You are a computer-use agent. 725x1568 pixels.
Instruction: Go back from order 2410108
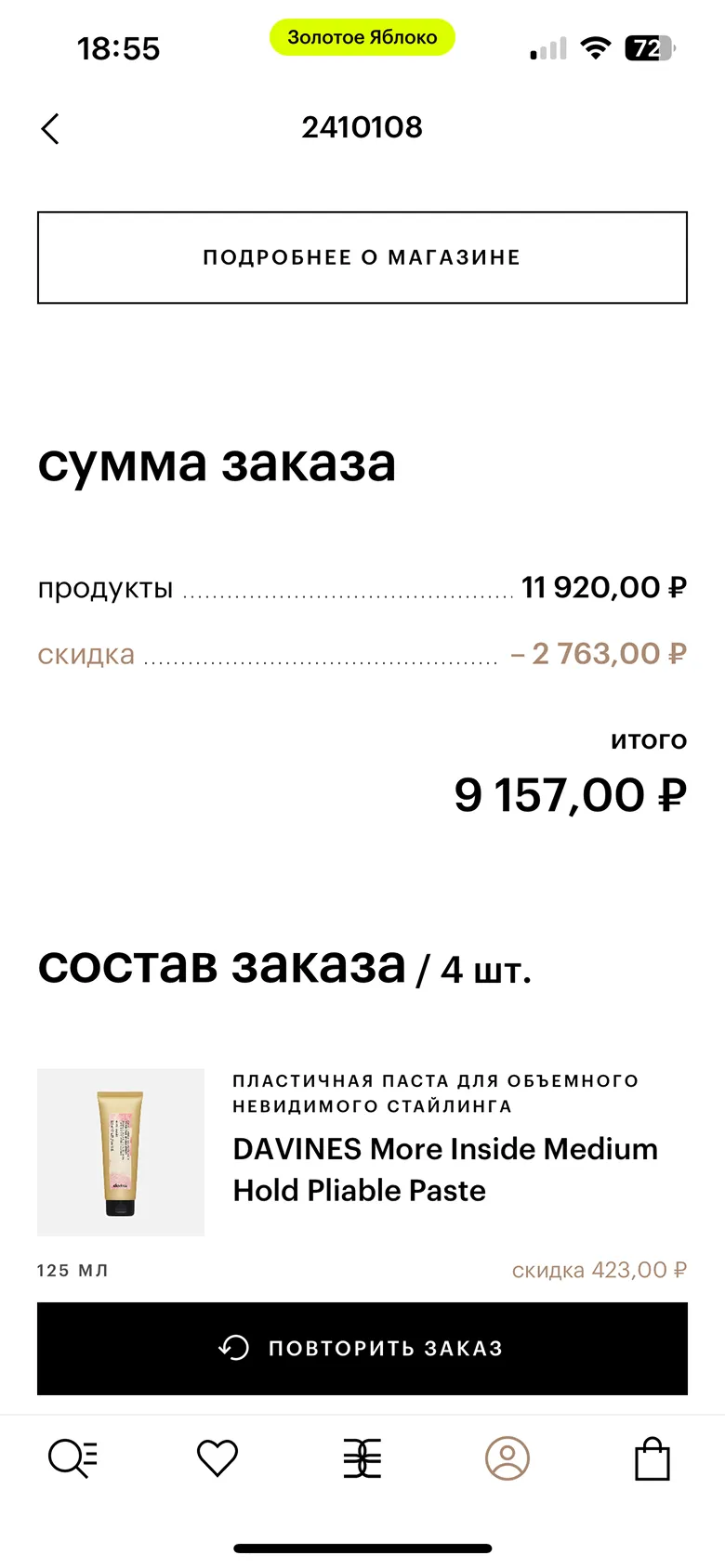click(x=51, y=129)
